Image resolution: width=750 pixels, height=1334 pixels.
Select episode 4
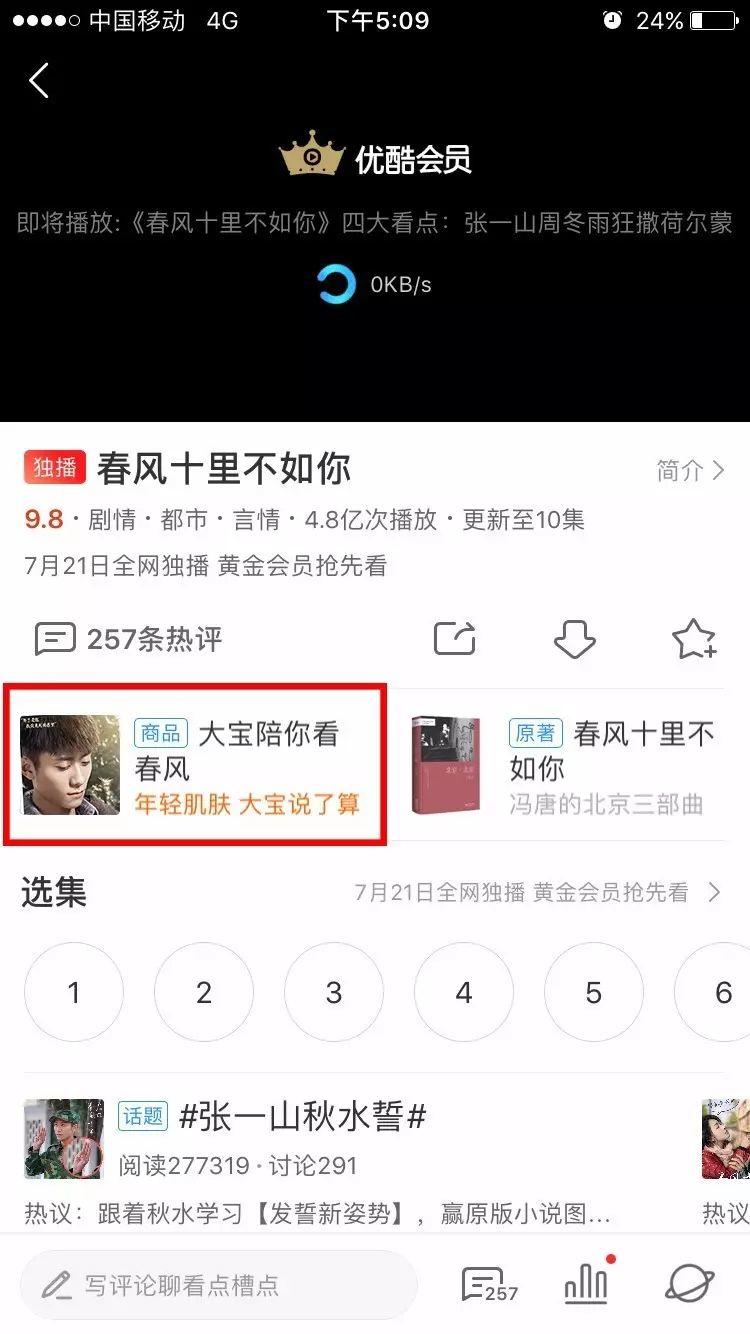pos(464,992)
